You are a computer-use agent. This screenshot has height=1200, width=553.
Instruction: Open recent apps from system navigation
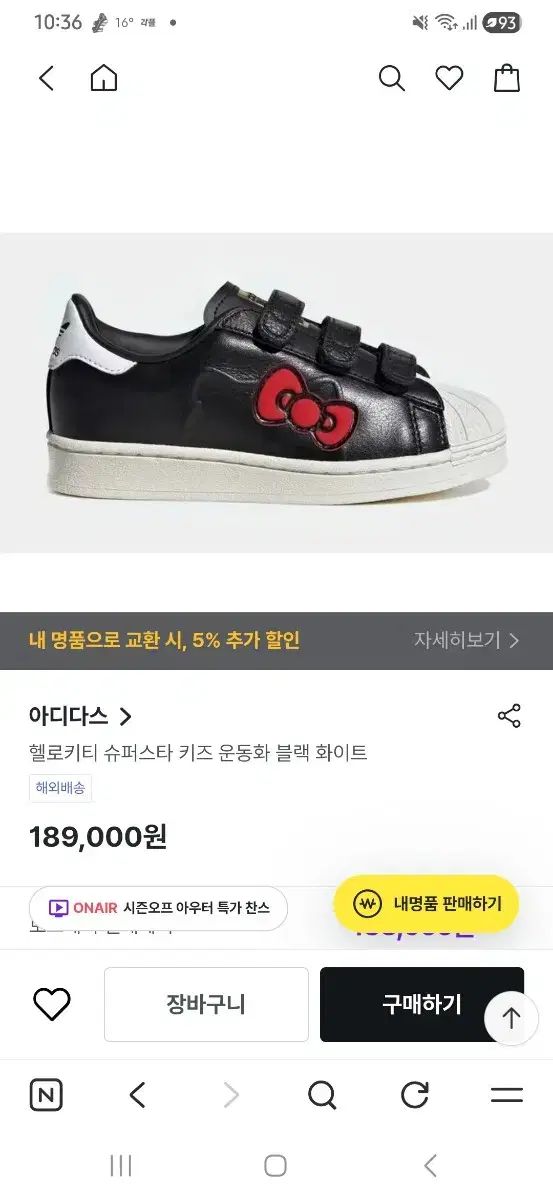(x=121, y=1165)
